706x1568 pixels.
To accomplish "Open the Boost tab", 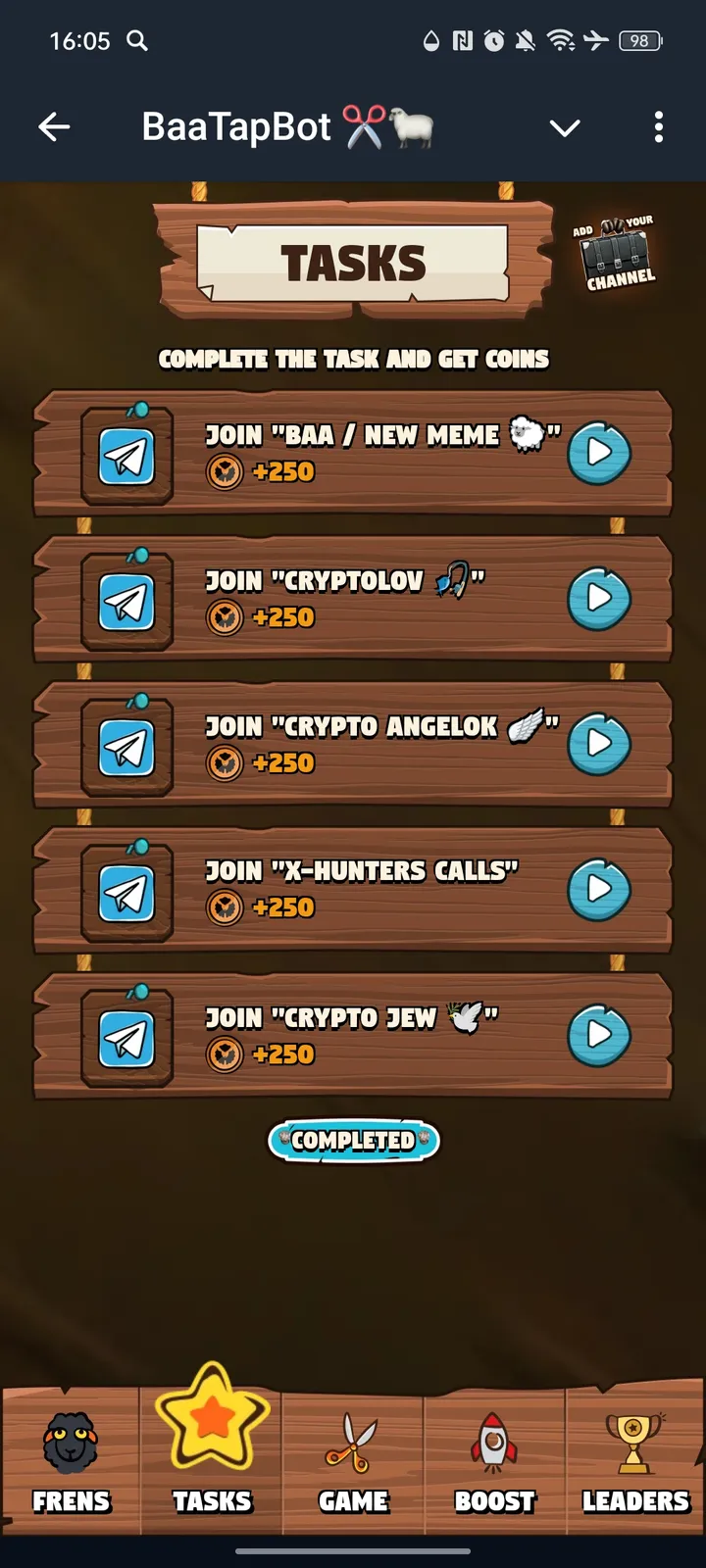I will 494,1462.
